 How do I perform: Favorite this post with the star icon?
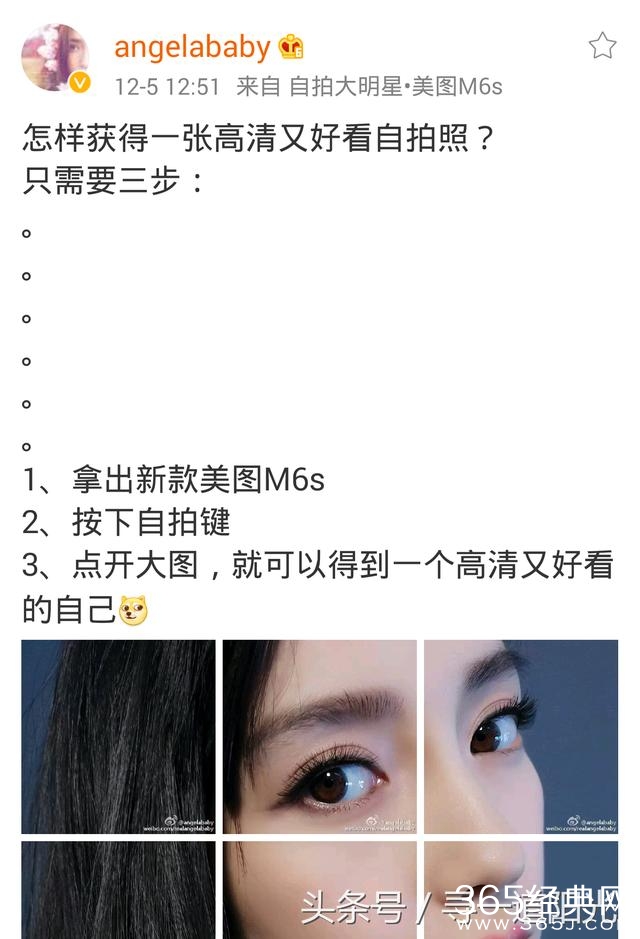[602, 46]
